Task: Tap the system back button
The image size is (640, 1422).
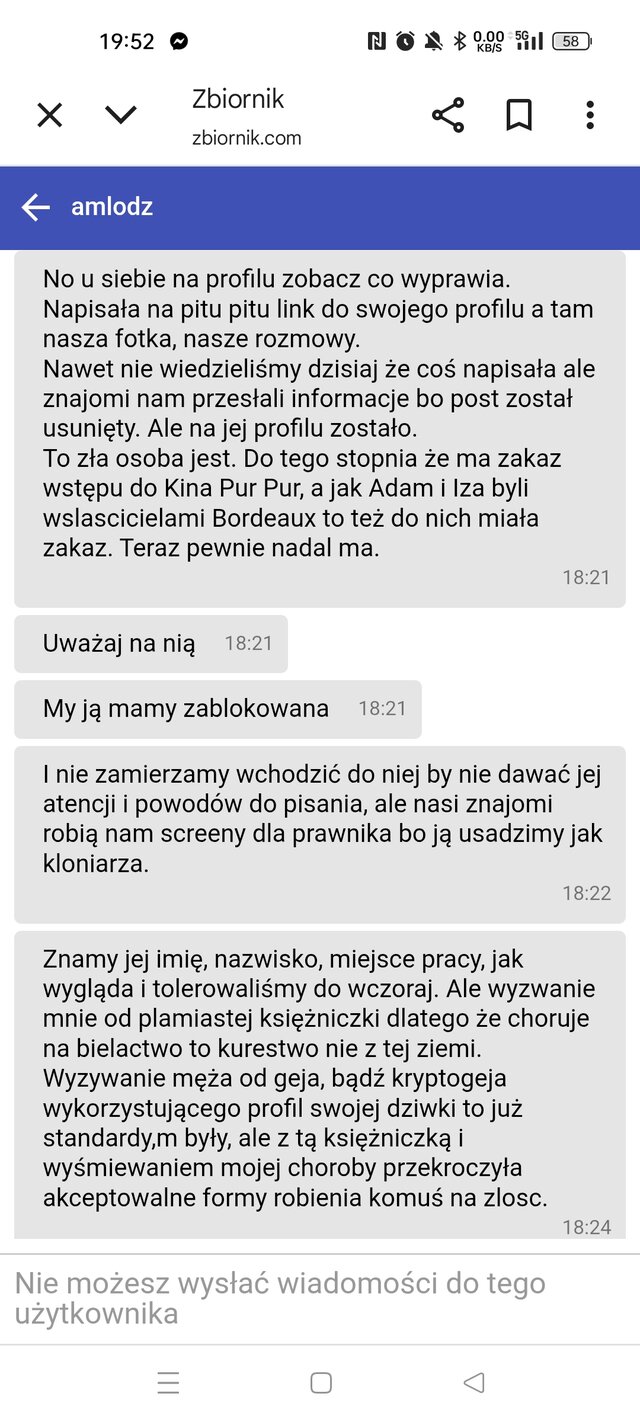Action: [x=474, y=1382]
